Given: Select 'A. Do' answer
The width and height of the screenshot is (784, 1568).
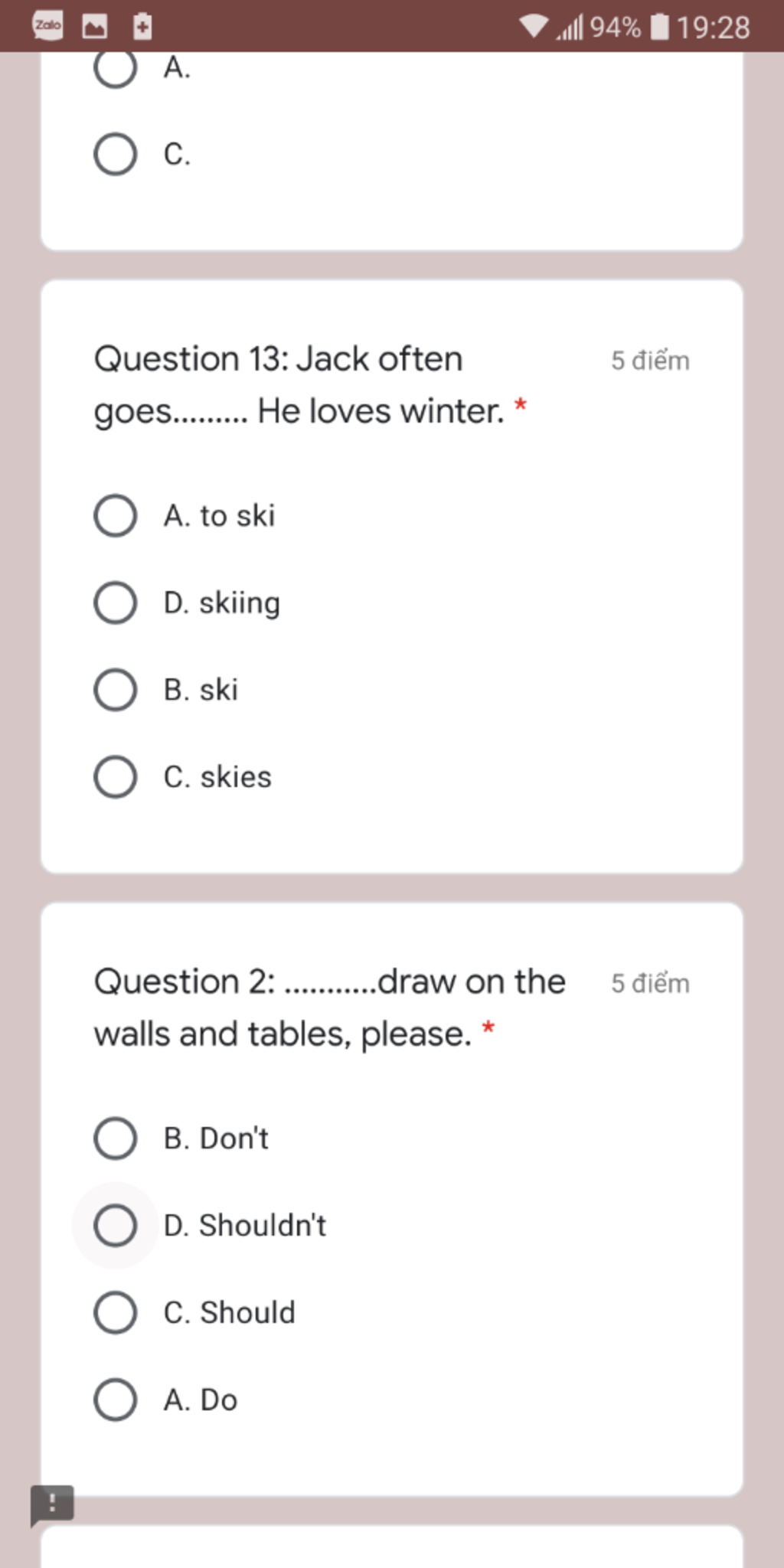Looking at the screenshot, I should coord(116,1400).
